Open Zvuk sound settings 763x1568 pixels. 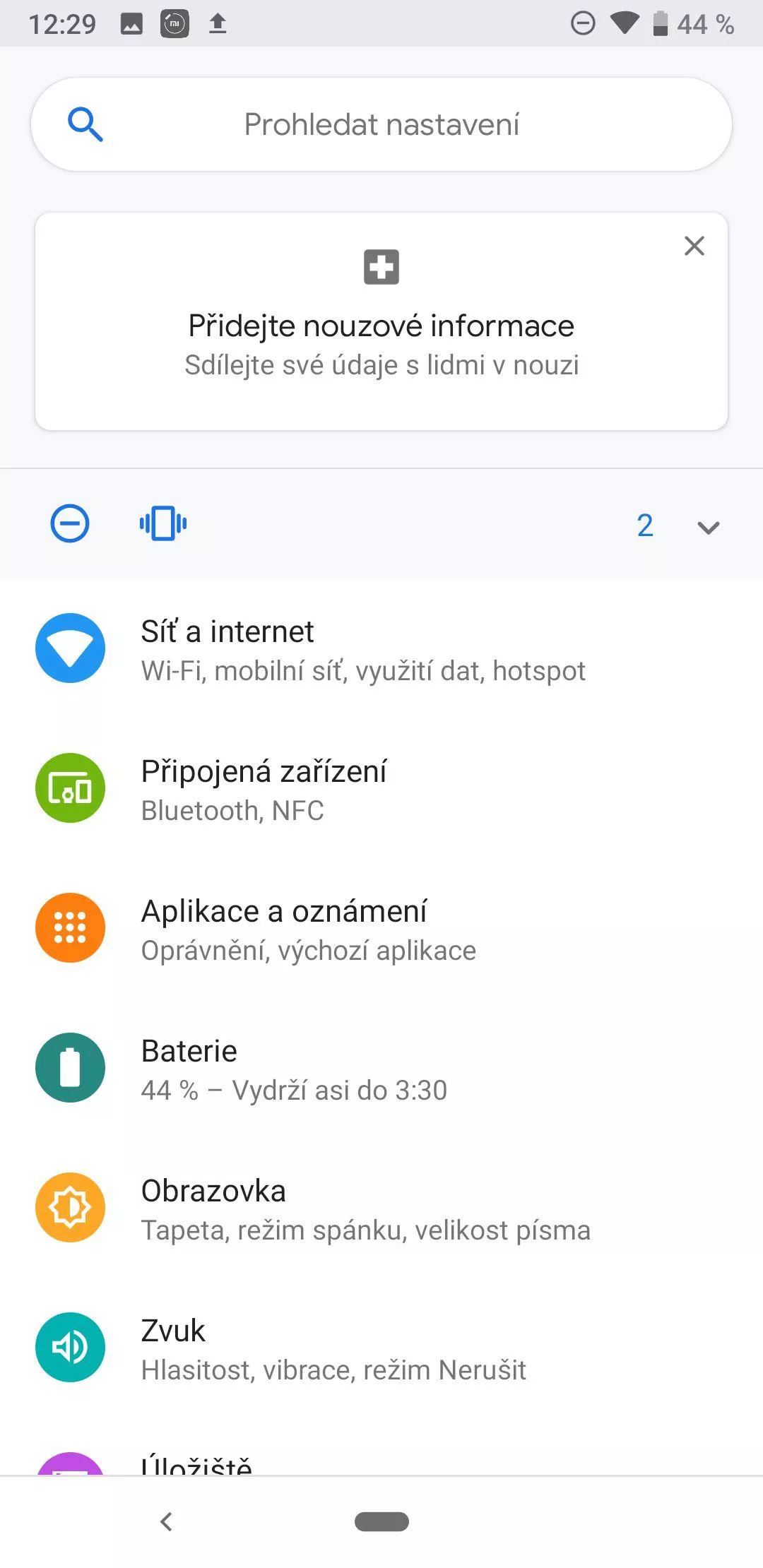coord(381,1348)
